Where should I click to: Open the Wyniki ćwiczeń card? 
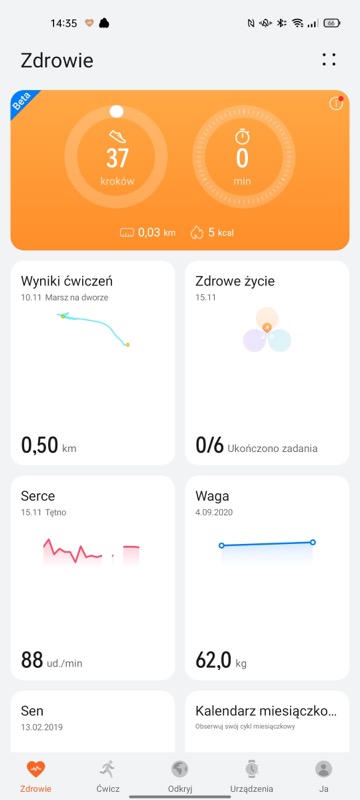[x=93, y=363]
